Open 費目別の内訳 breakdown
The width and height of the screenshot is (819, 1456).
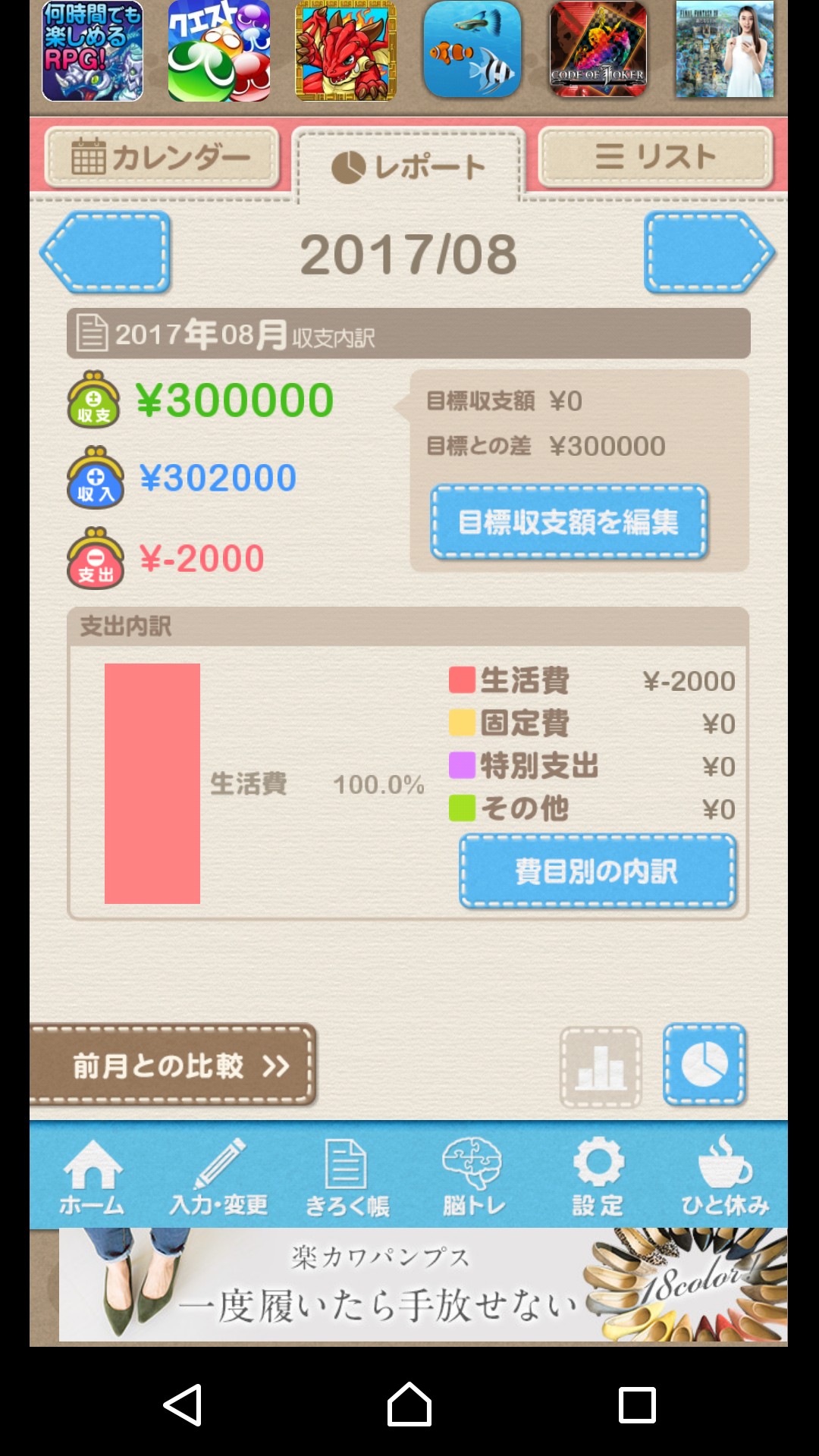pyautogui.click(x=598, y=871)
